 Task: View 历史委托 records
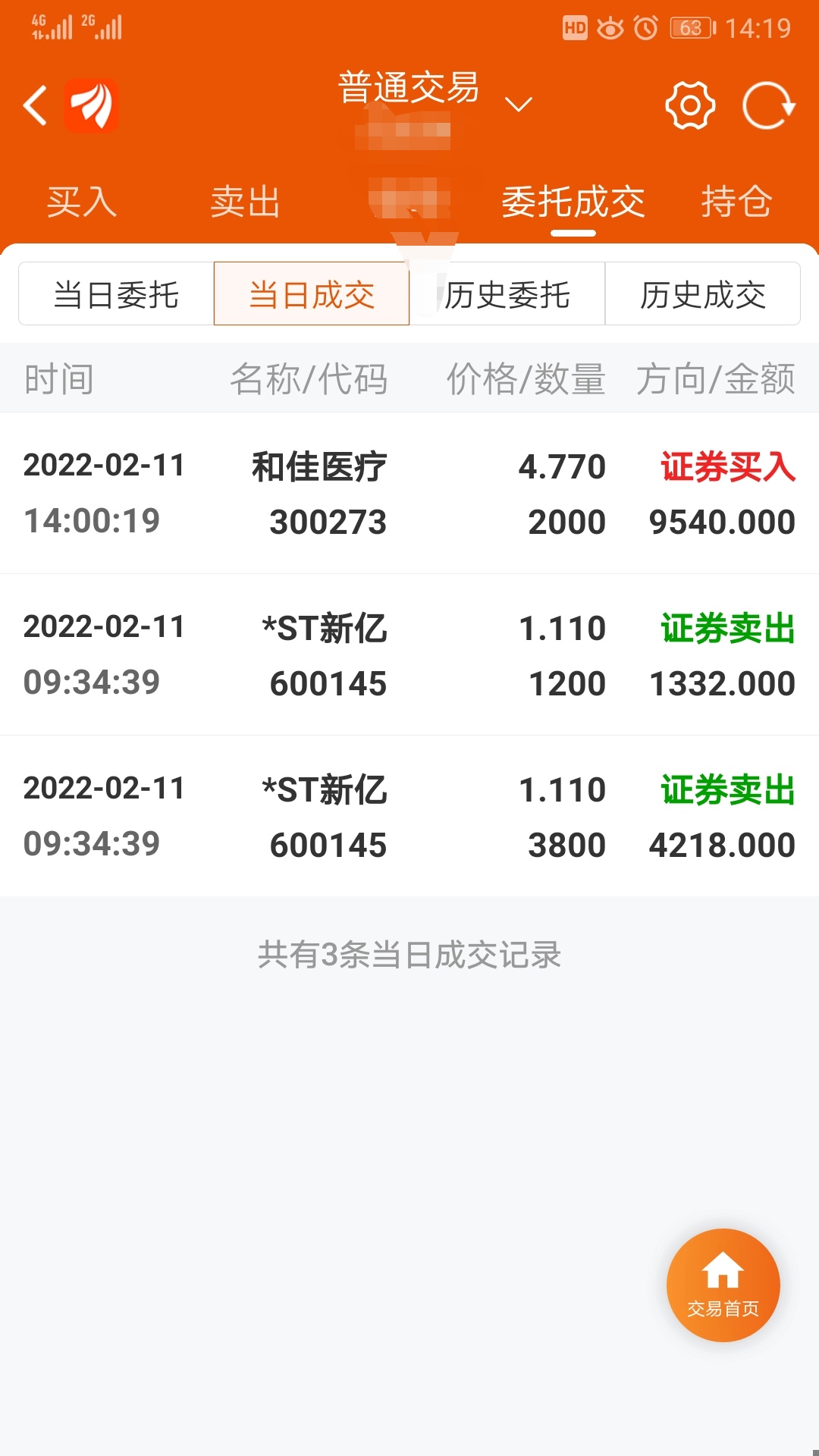[507, 293]
